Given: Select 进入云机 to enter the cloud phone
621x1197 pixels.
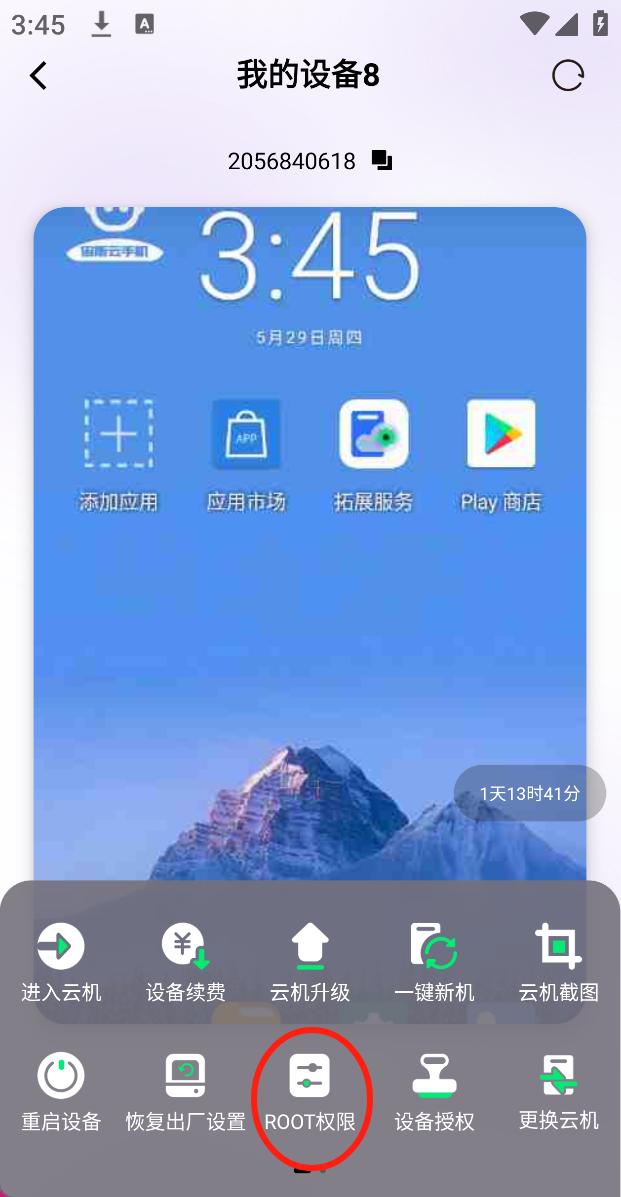Looking at the screenshot, I should 61,963.
